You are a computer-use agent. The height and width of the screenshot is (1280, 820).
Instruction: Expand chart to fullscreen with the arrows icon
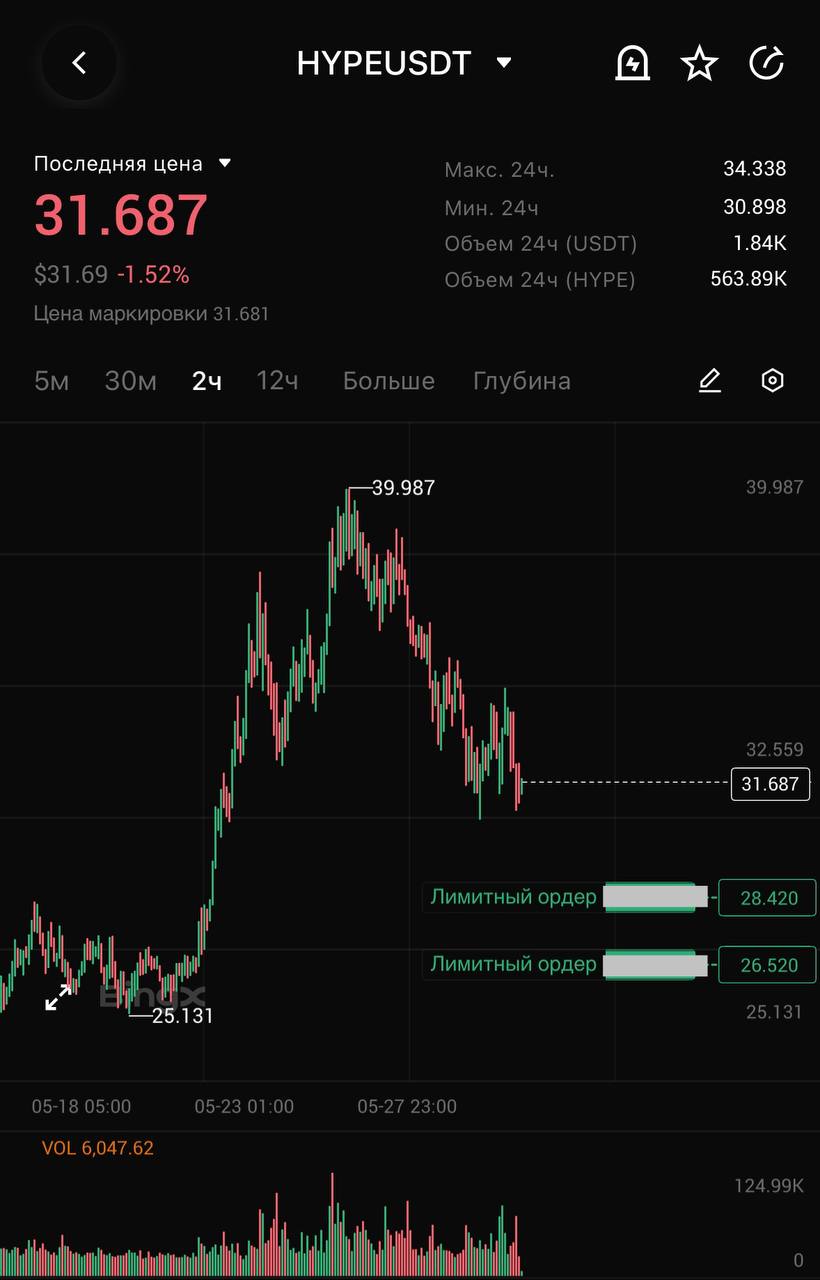pyautogui.click(x=58, y=997)
